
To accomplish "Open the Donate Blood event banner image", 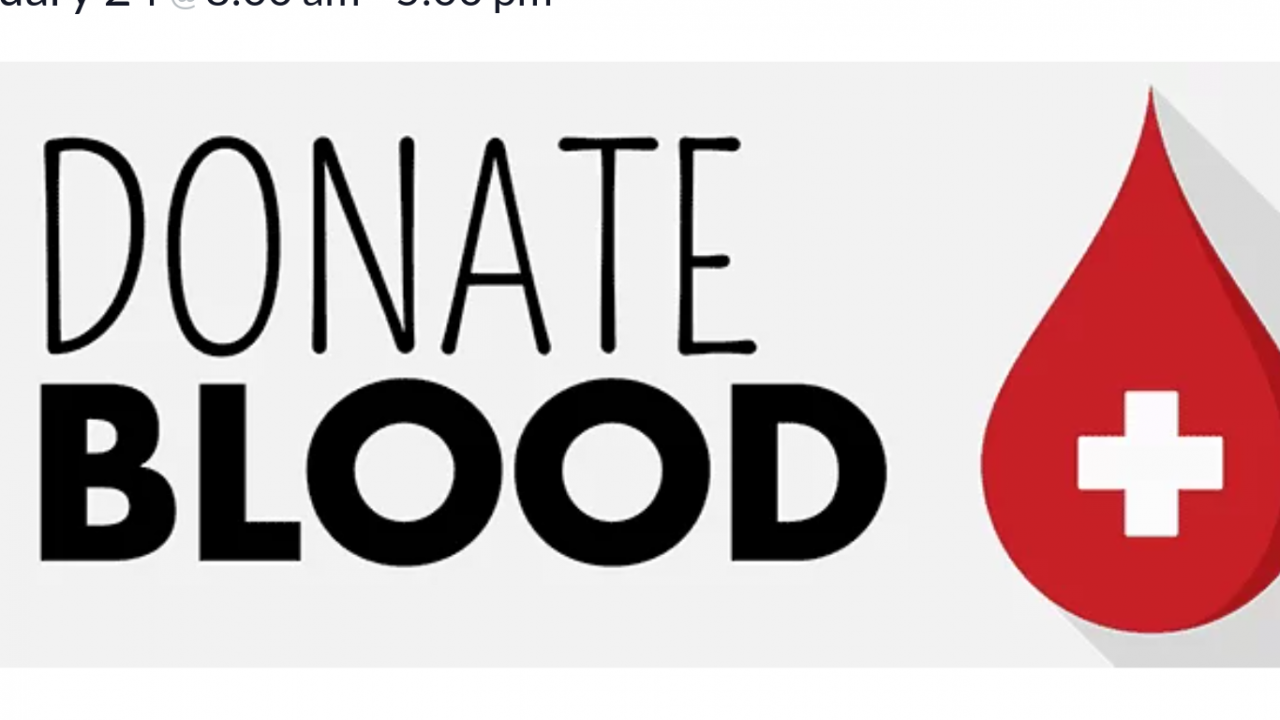I will coord(640,364).
